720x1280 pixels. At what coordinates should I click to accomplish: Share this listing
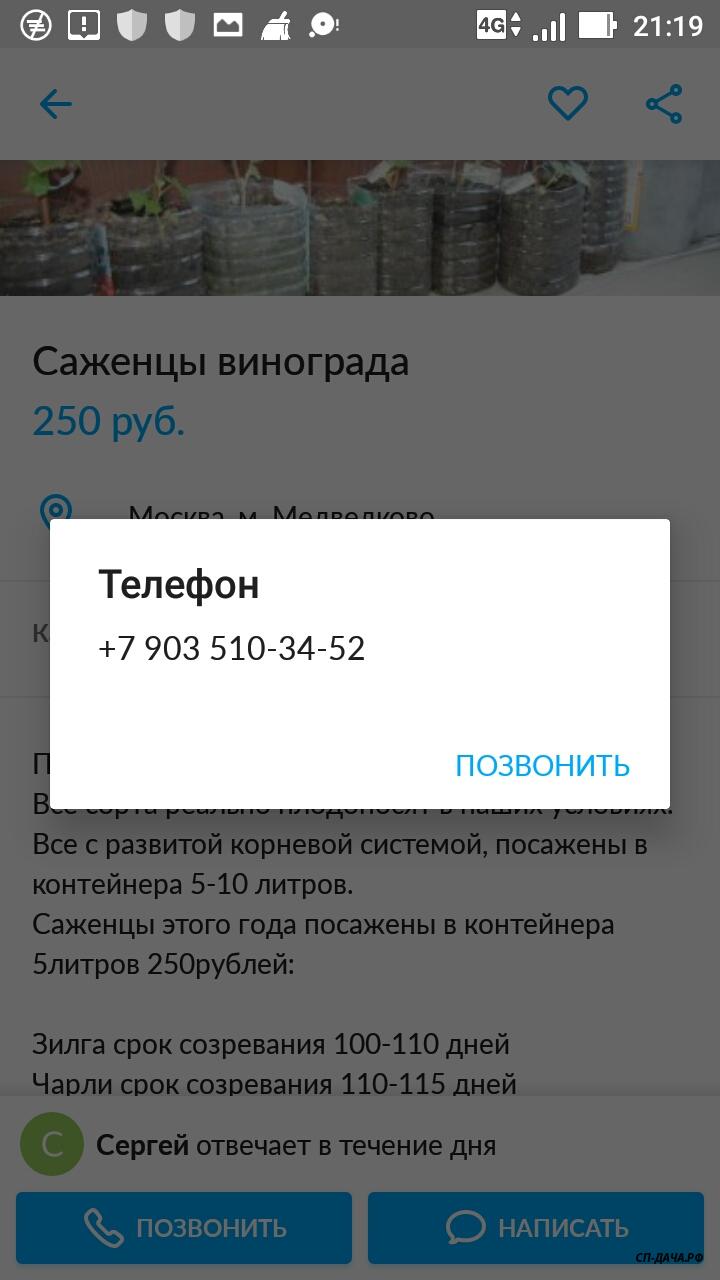pyautogui.click(x=664, y=104)
